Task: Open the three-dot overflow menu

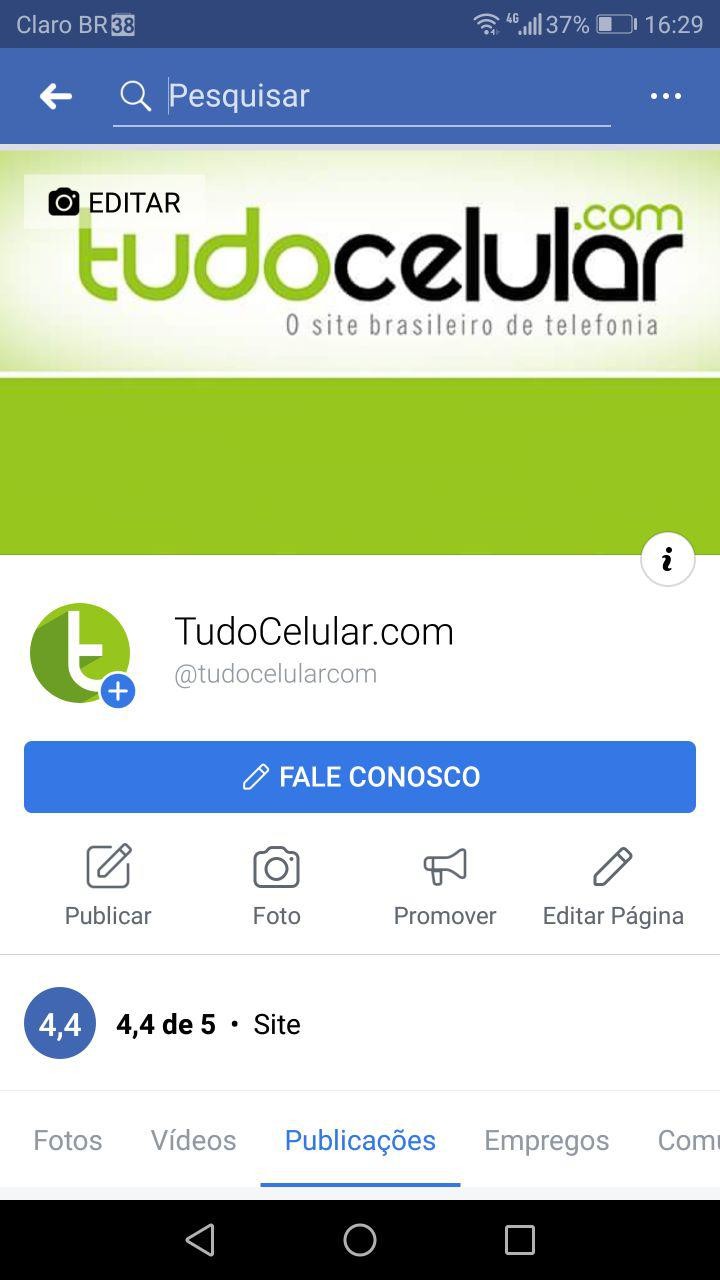Action: tap(665, 96)
